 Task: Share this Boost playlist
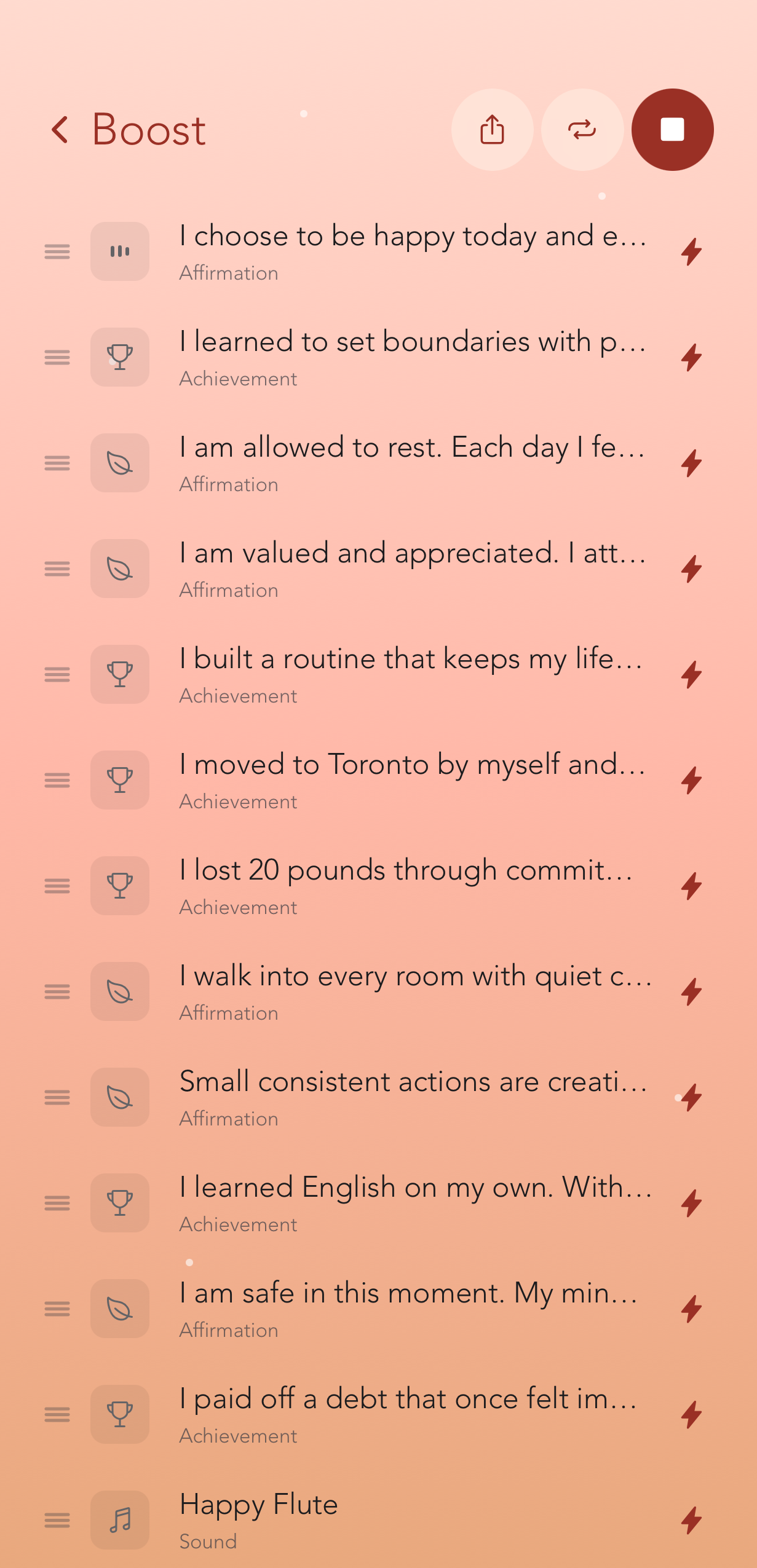pyautogui.click(x=492, y=130)
